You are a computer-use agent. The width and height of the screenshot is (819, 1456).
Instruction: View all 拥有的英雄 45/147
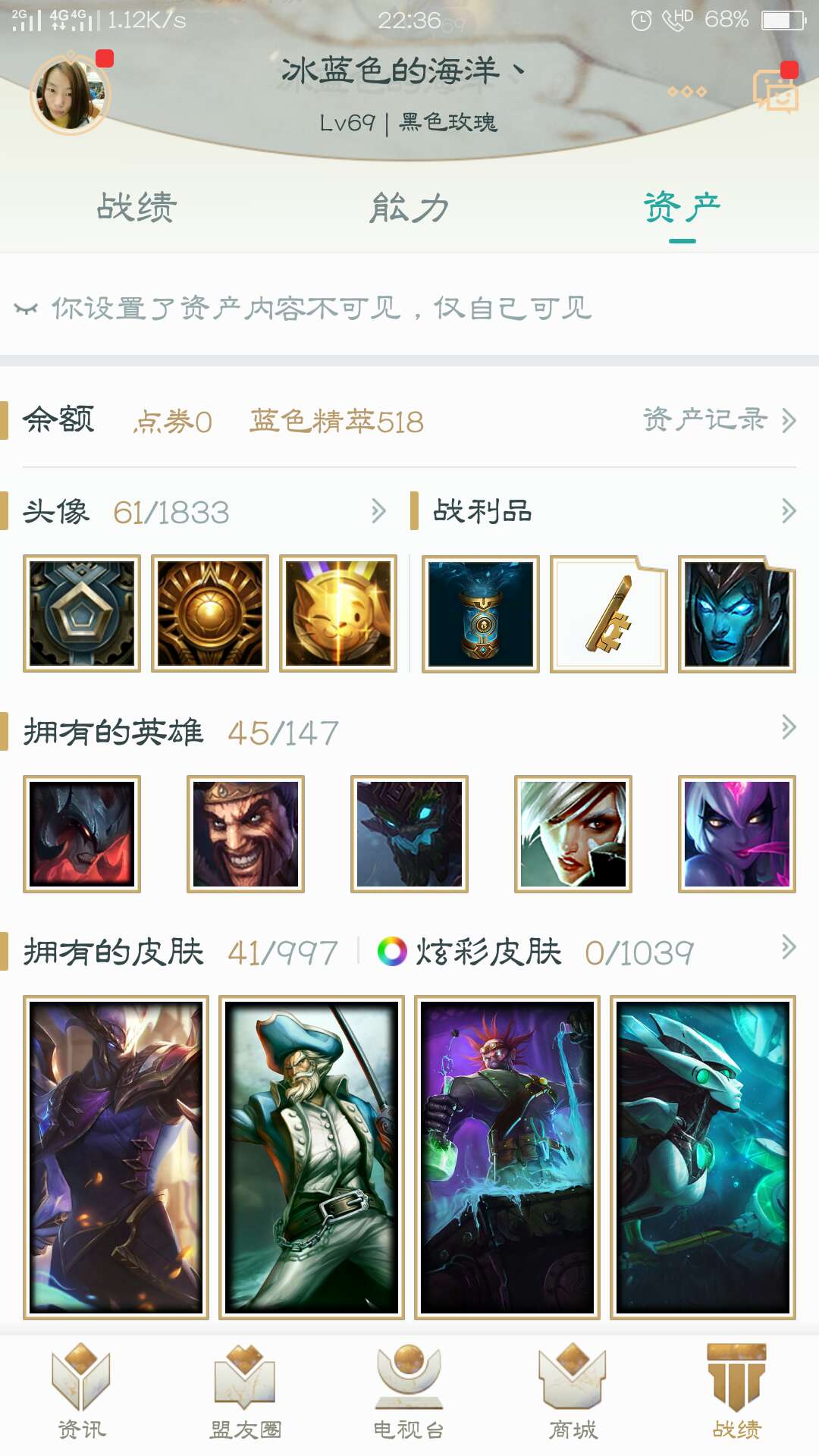point(788,728)
